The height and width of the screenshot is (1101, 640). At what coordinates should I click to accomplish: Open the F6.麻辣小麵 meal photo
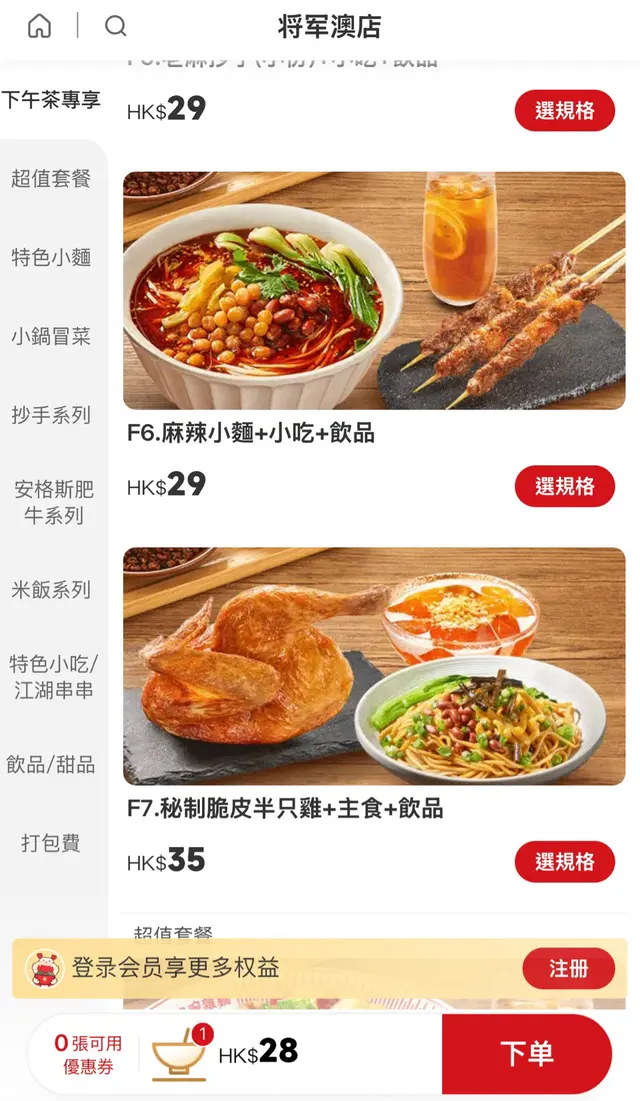tap(374, 291)
